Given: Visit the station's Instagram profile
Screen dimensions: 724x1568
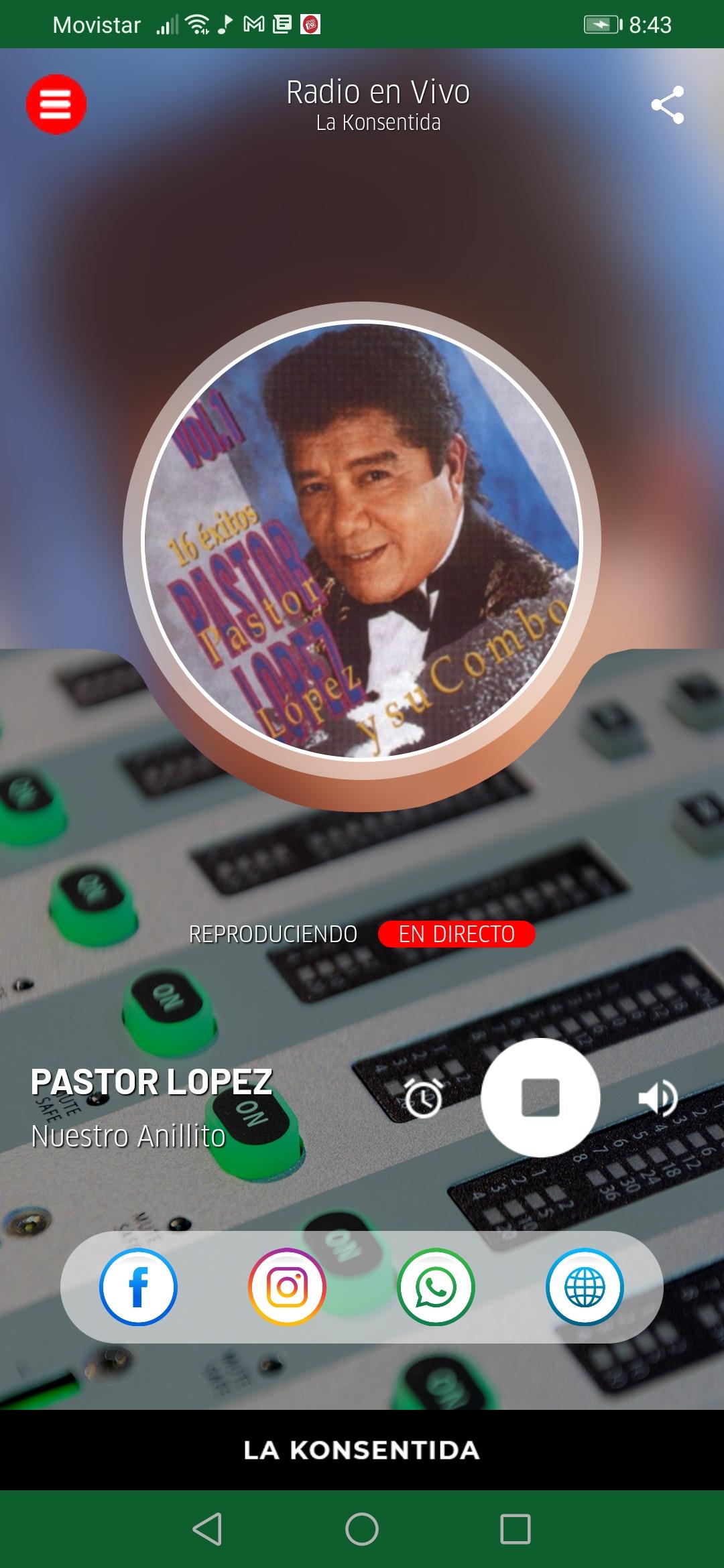Looking at the screenshot, I should click(288, 1287).
